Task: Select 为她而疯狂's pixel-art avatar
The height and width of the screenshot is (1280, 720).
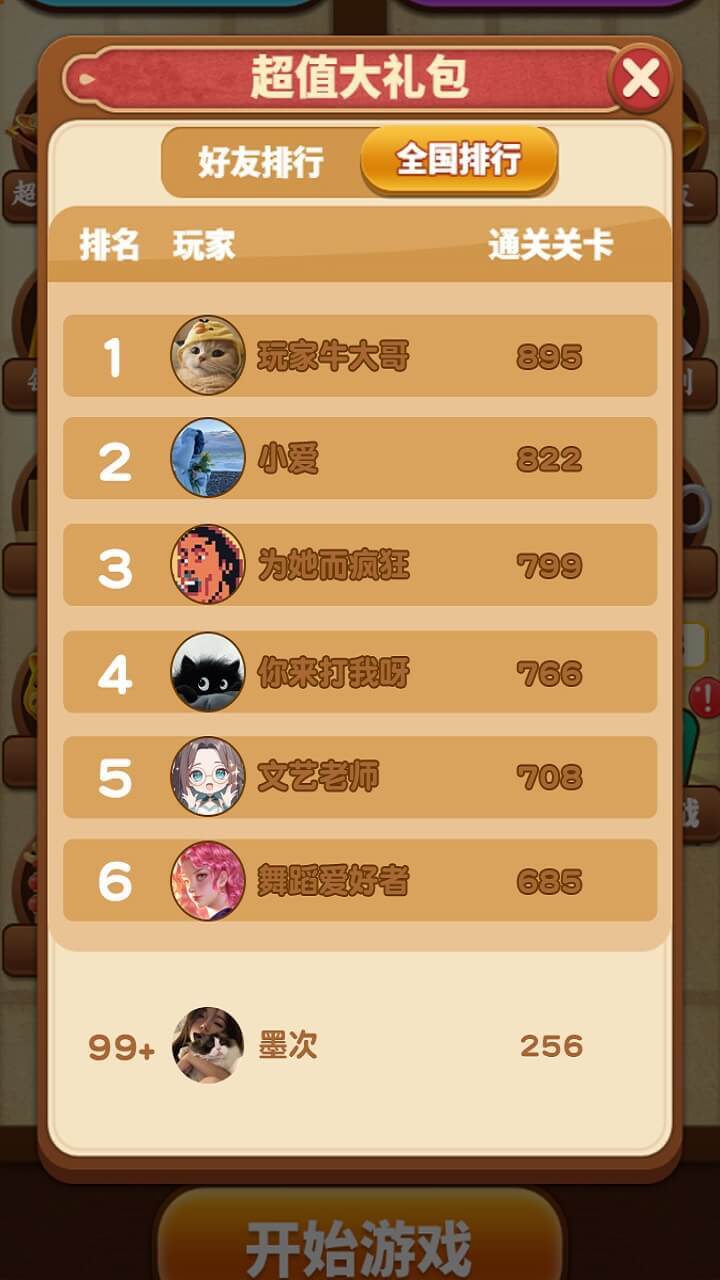Action: pos(207,563)
